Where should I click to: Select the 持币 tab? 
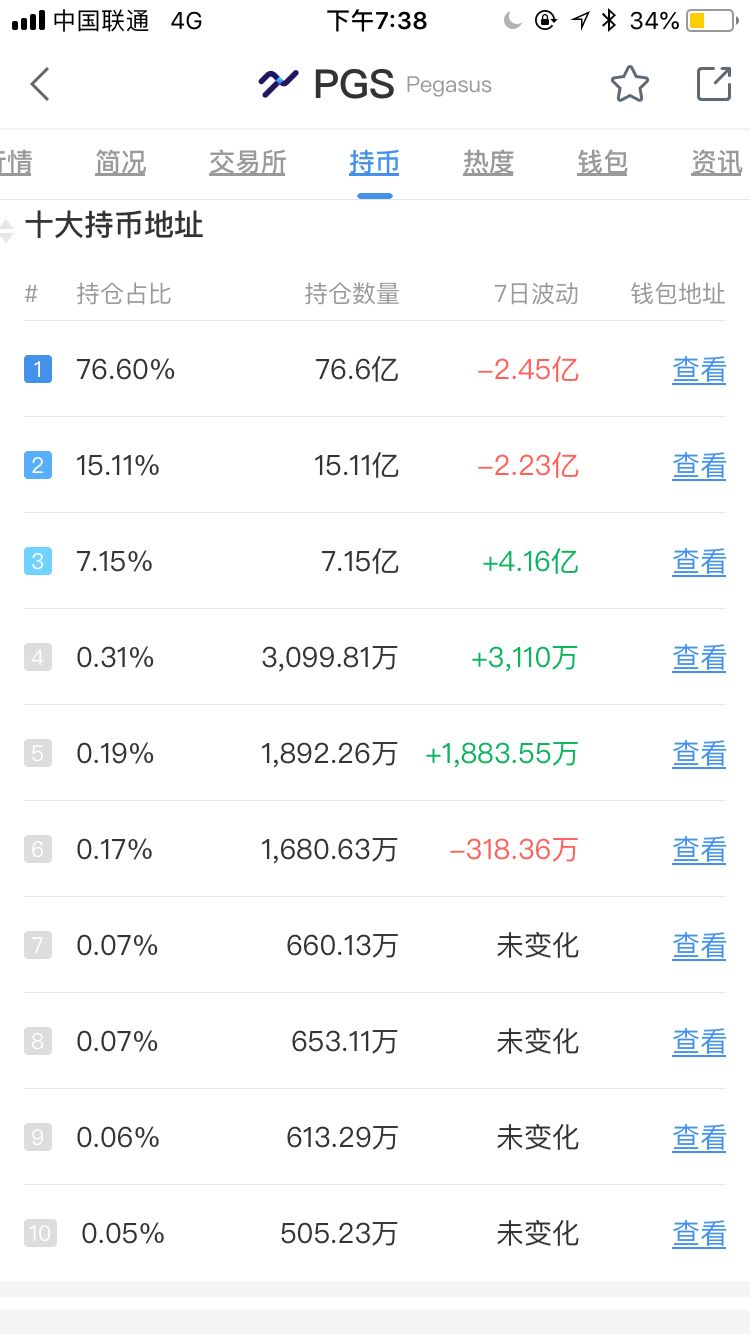(375, 162)
